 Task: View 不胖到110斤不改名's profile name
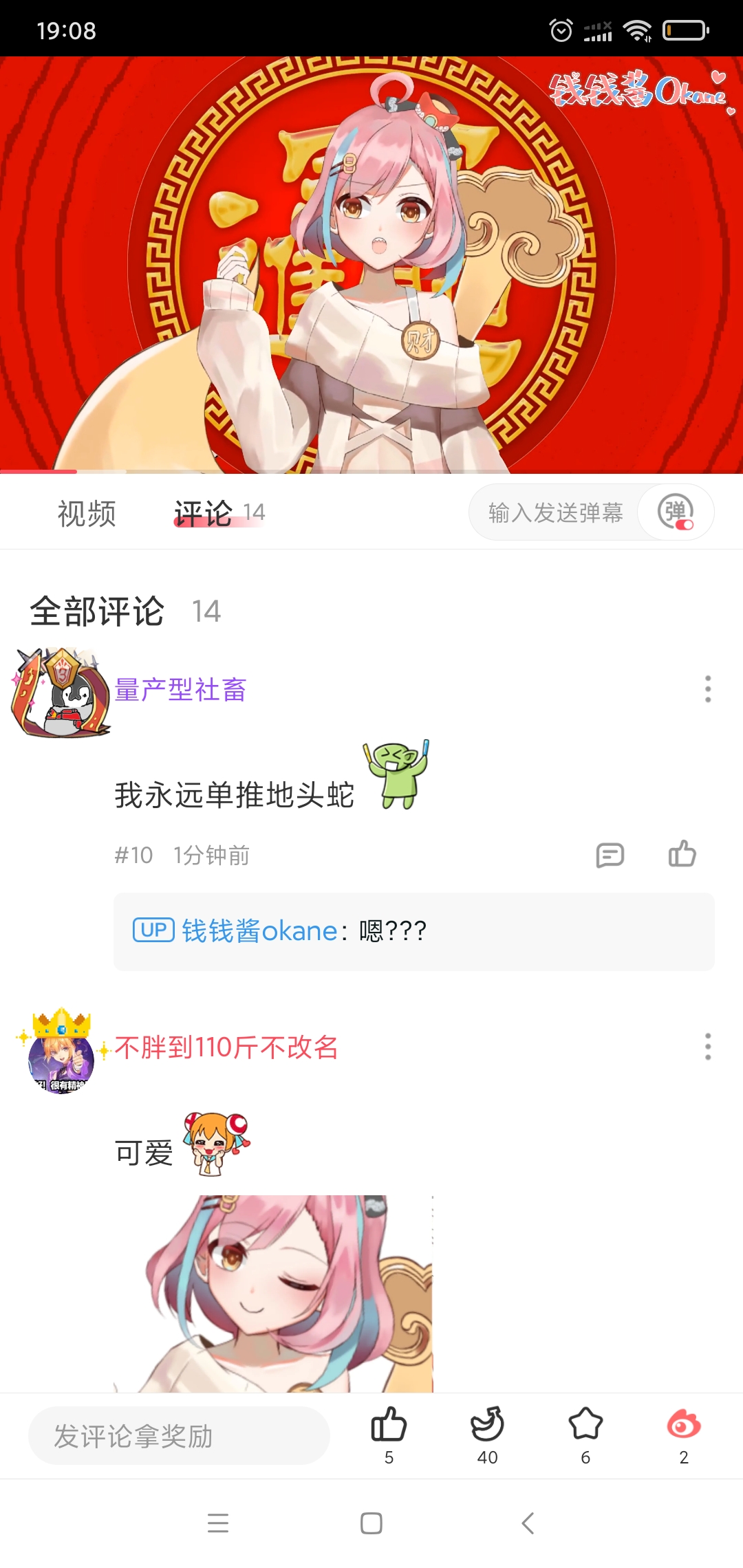click(x=226, y=1047)
